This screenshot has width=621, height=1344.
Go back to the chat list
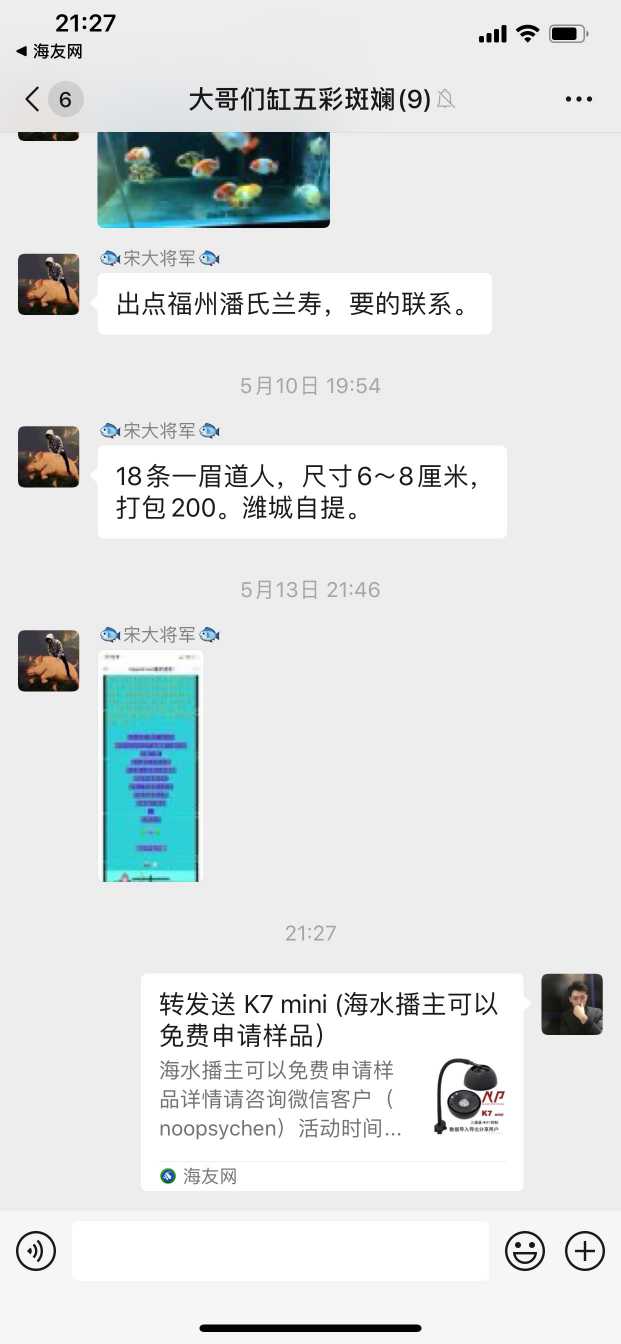pyautogui.click(x=35, y=99)
